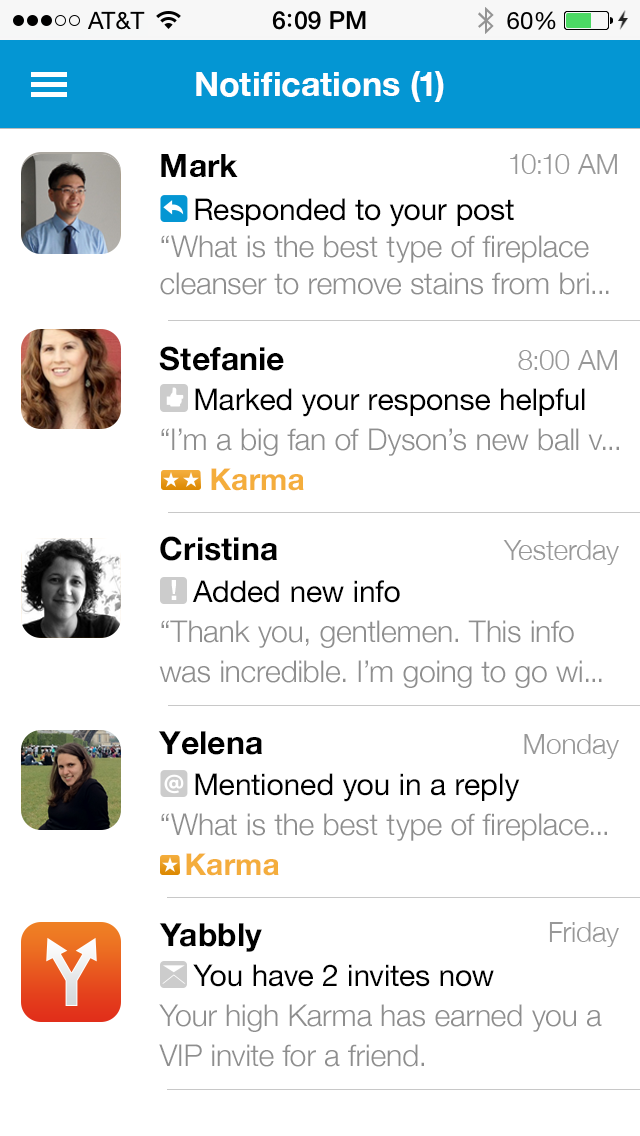Open Yabbly's 2 invites notification
Image resolution: width=640 pixels, height=1136 pixels.
click(320, 994)
